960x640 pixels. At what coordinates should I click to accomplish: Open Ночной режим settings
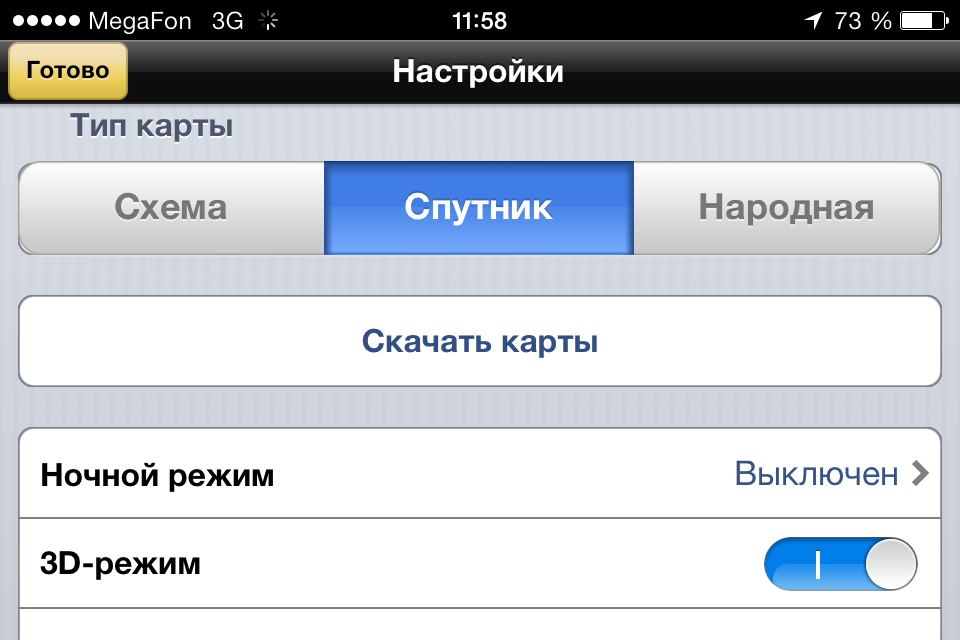480,474
